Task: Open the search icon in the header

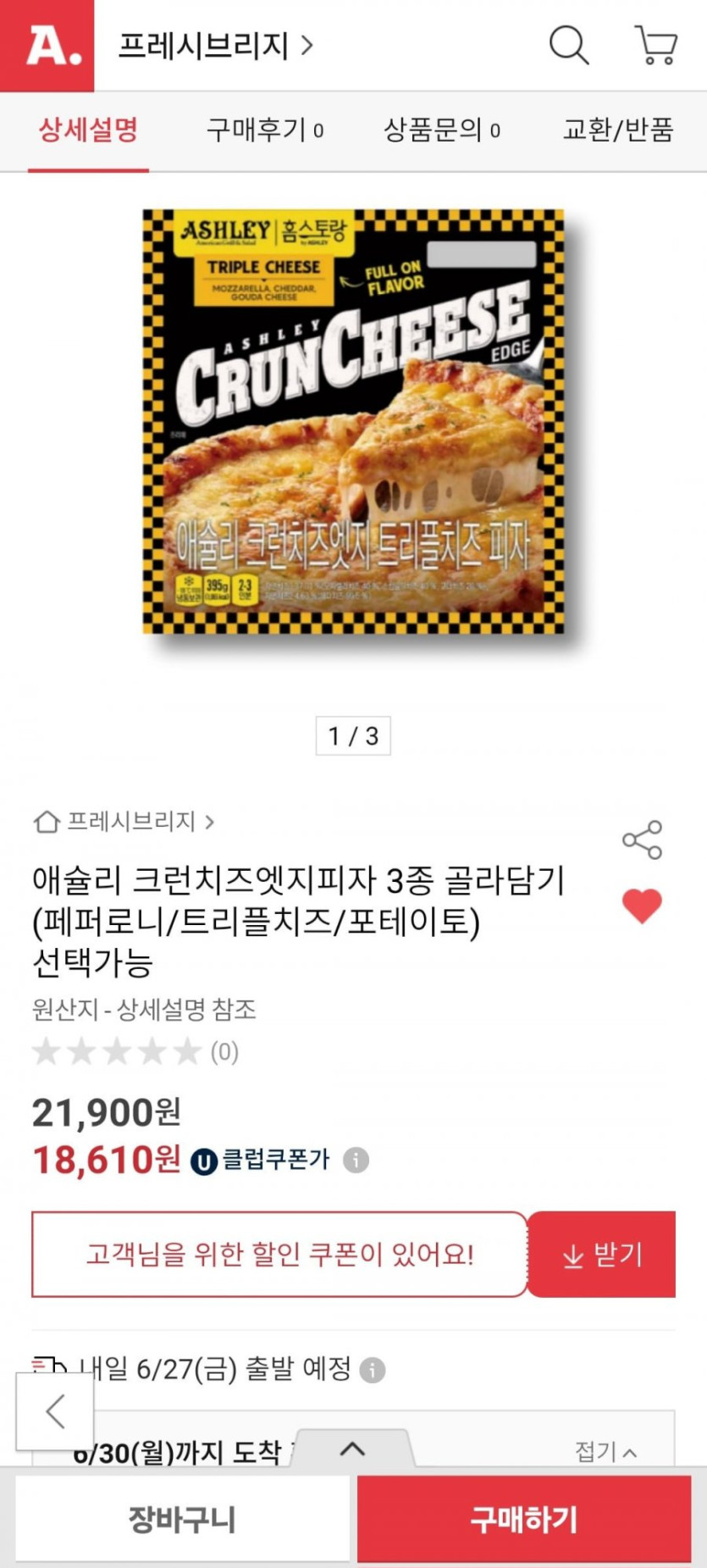Action: tap(569, 45)
